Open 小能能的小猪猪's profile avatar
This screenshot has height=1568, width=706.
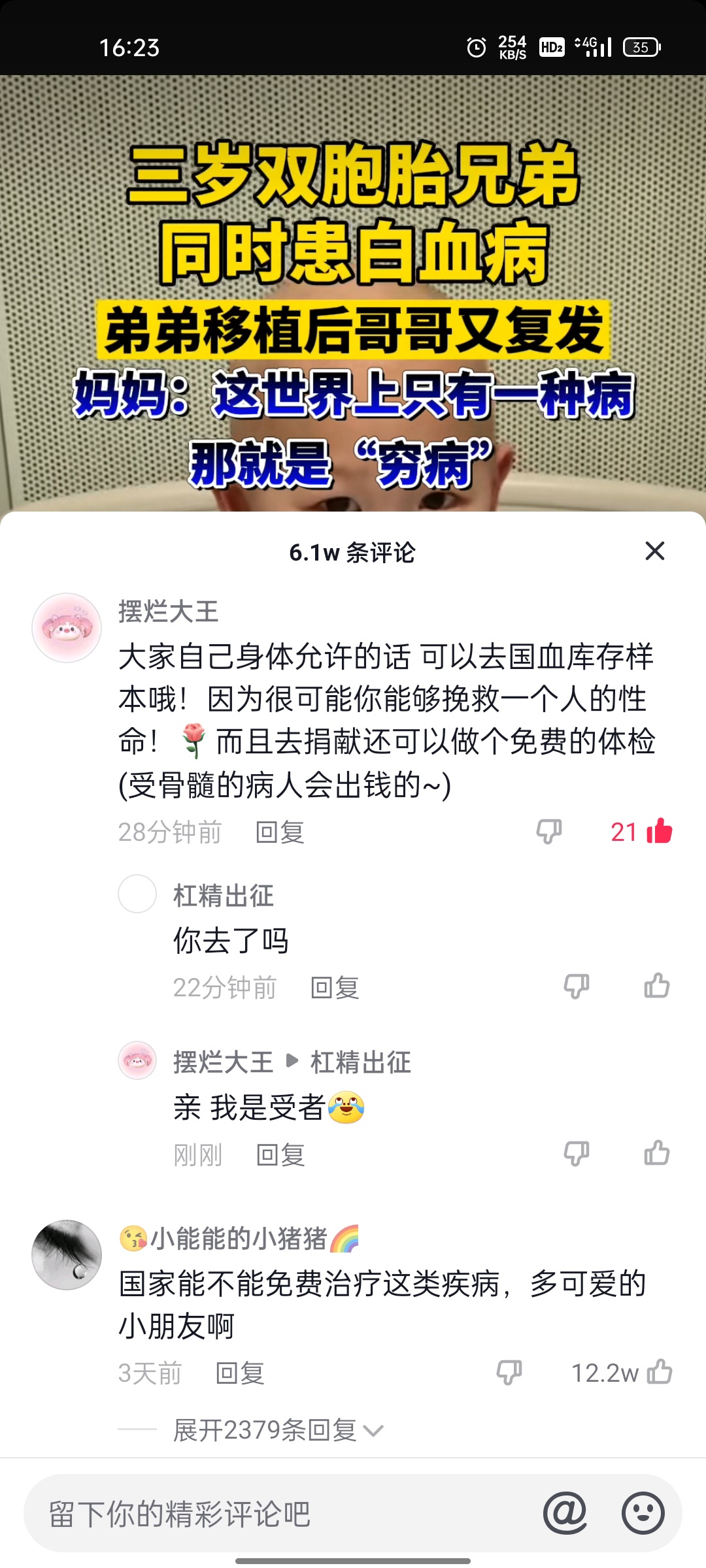(67, 1254)
